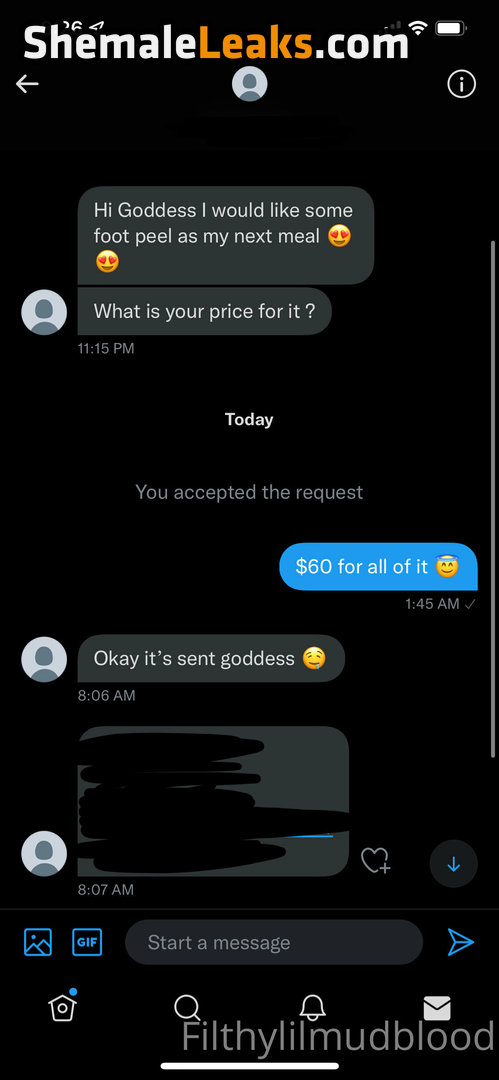Send the message with the paper plane

pyautogui.click(x=460, y=942)
